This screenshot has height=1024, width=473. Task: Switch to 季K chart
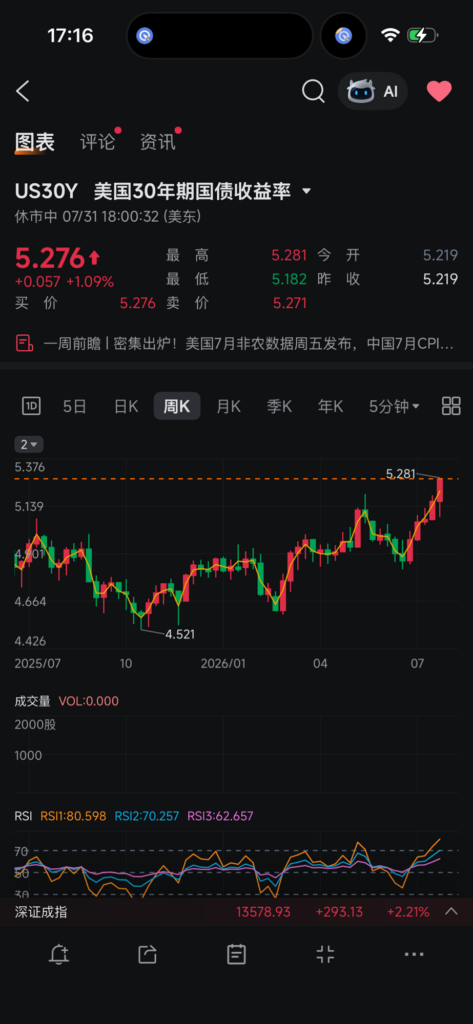click(x=279, y=406)
